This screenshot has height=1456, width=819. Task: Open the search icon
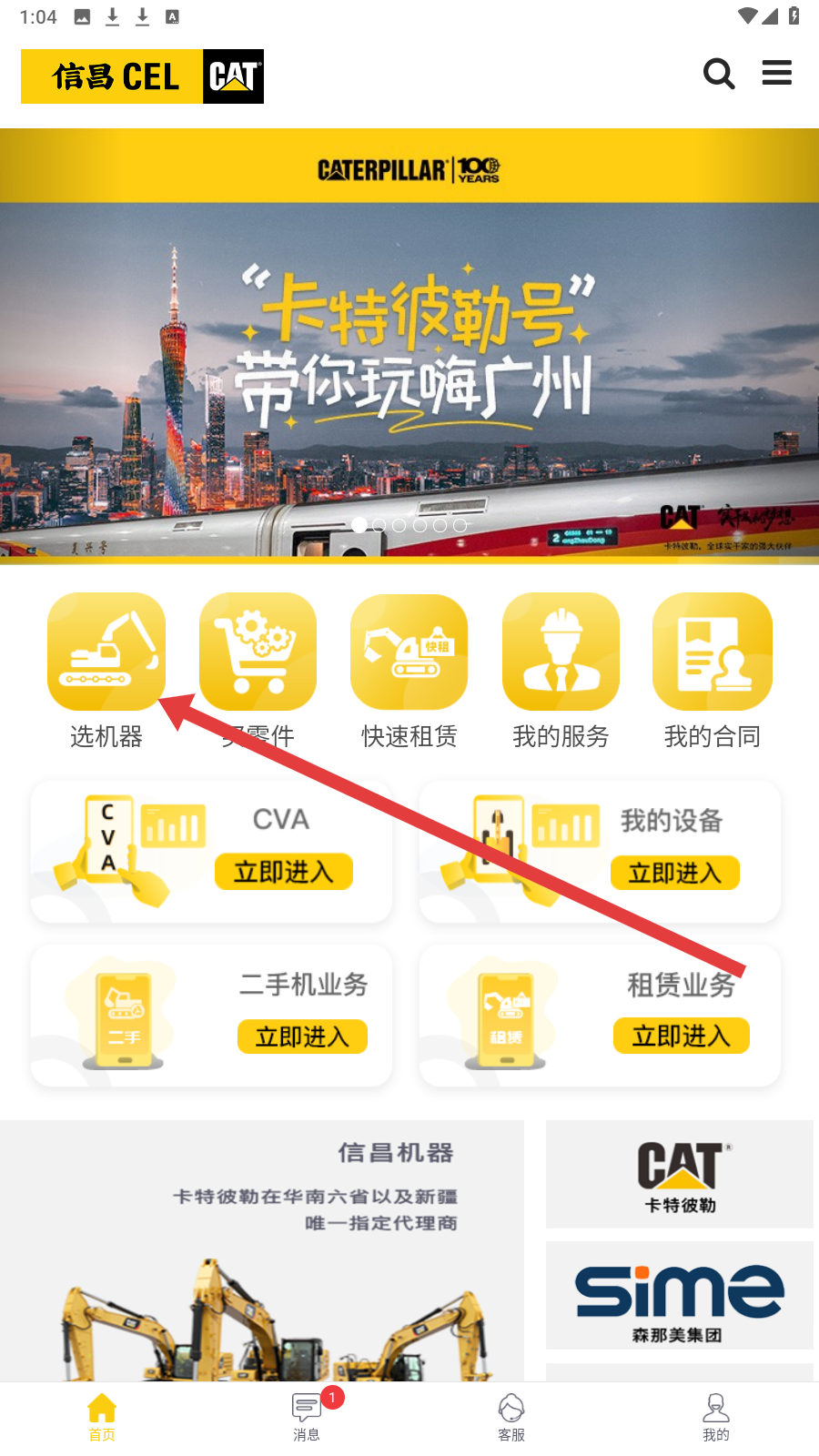(718, 74)
